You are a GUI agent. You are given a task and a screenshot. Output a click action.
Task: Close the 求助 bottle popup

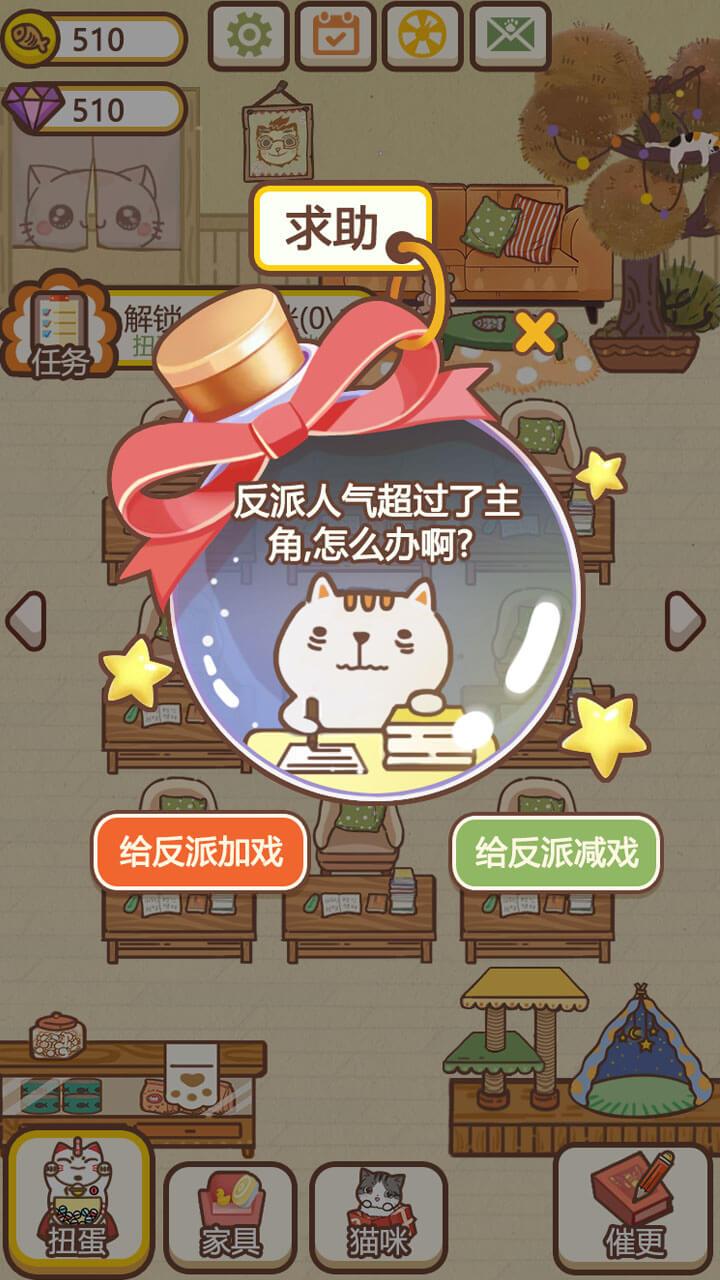[x=536, y=333]
